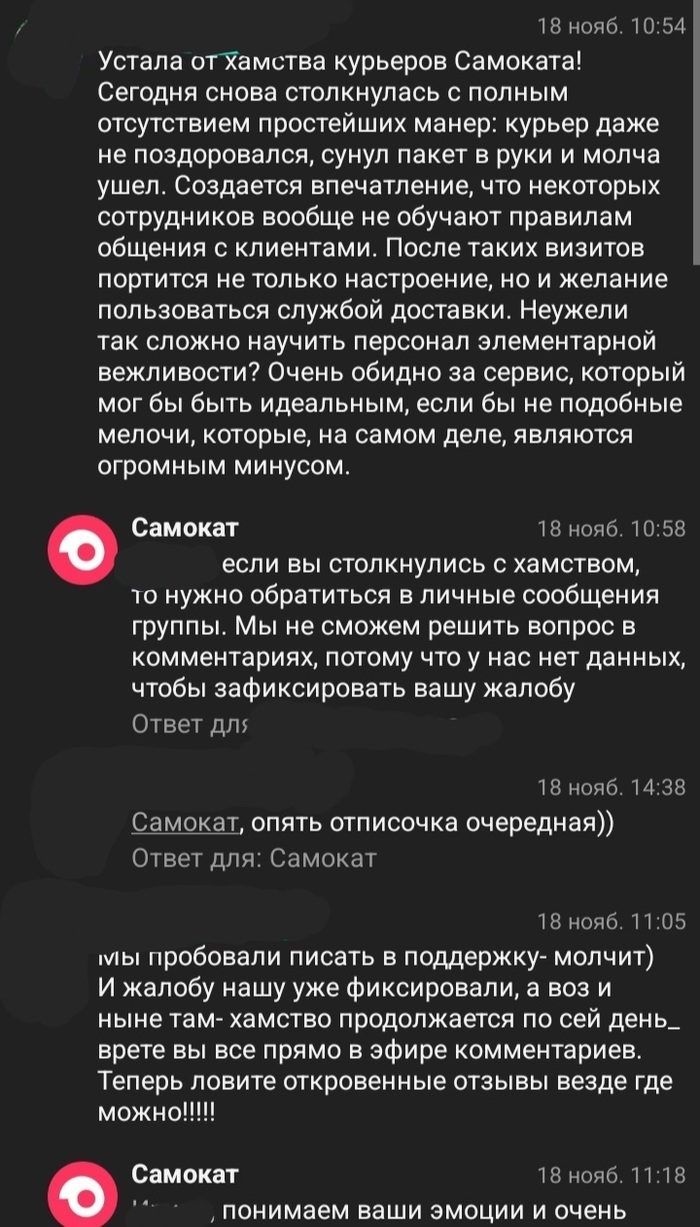The height and width of the screenshot is (1227, 700).
Task: Tap the Самокат name on the 11:18 comment
Action: [185, 1173]
